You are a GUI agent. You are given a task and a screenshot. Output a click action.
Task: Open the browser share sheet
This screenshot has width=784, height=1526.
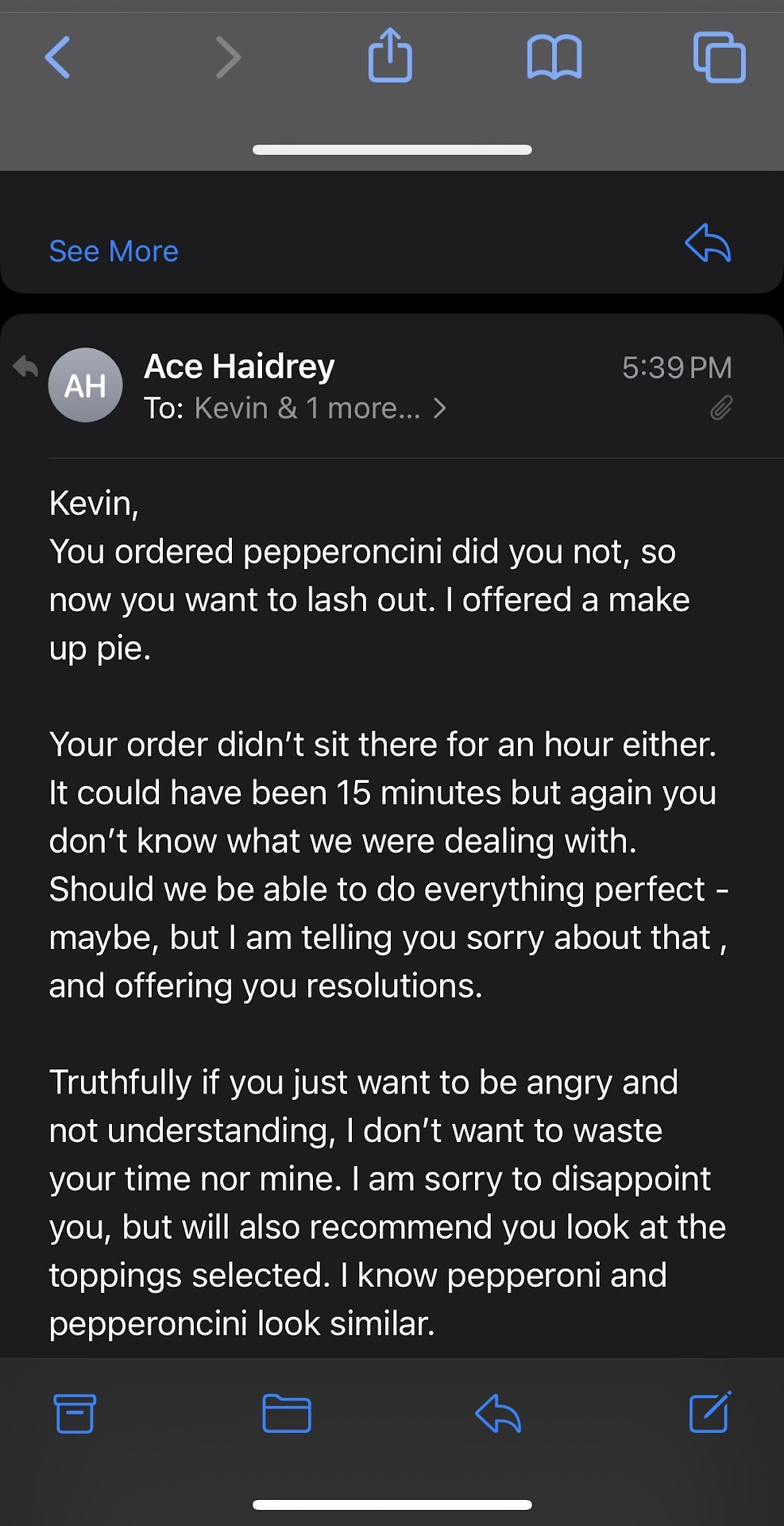click(x=390, y=56)
